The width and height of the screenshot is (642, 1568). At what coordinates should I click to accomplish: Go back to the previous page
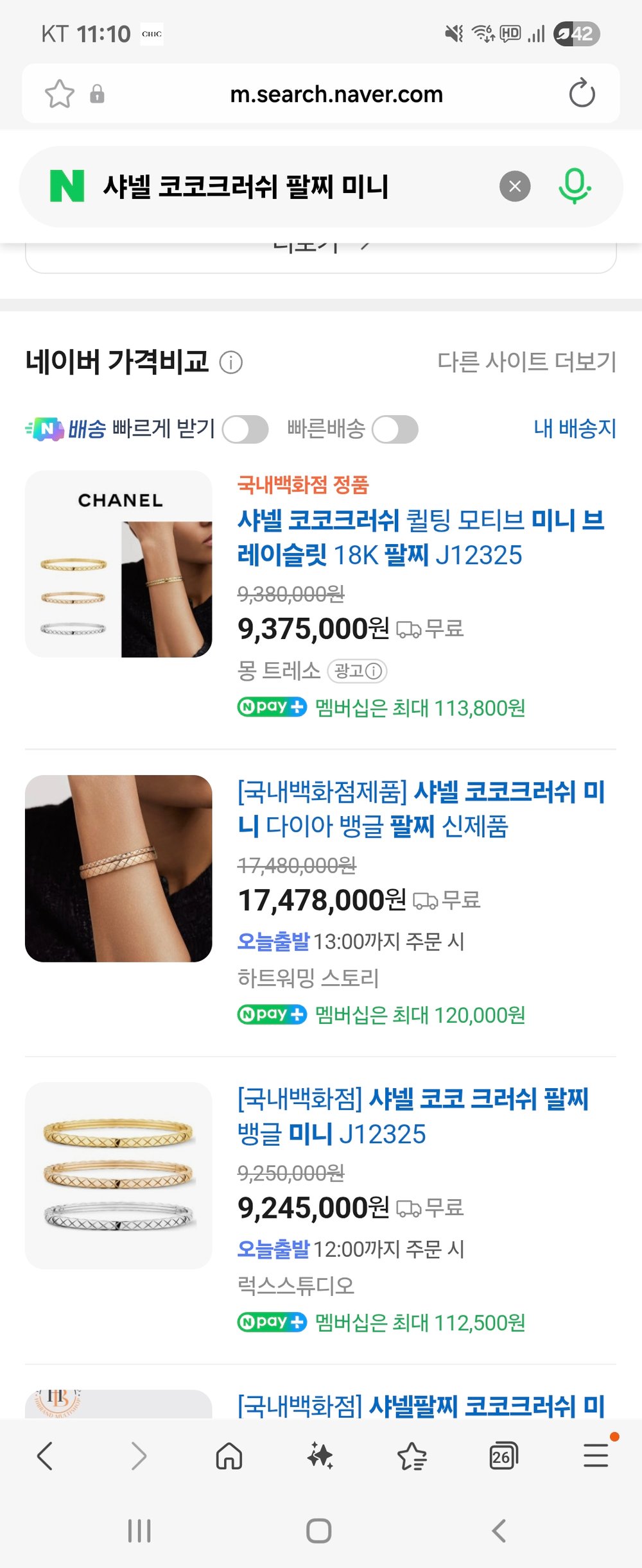(x=45, y=1456)
